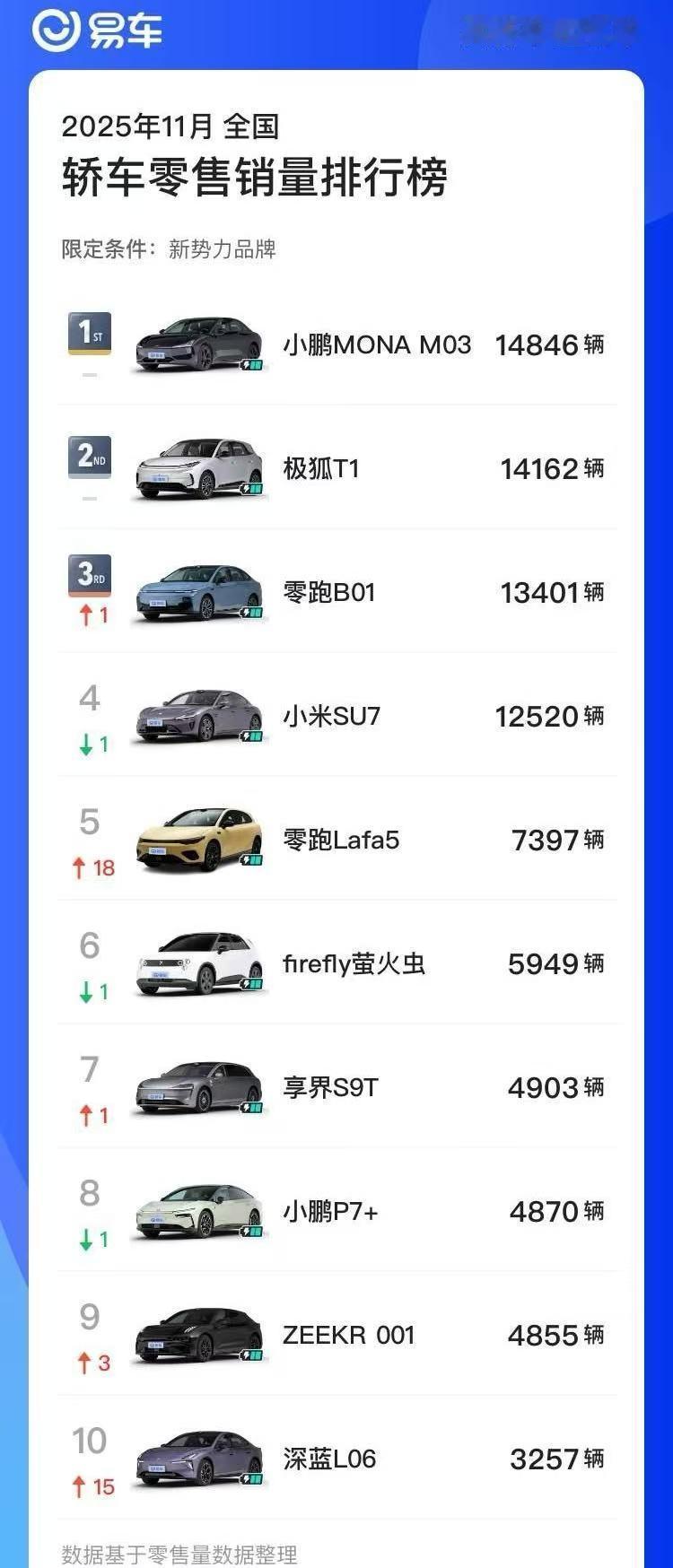Click the green down arrow under rank 4

point(90,743)
